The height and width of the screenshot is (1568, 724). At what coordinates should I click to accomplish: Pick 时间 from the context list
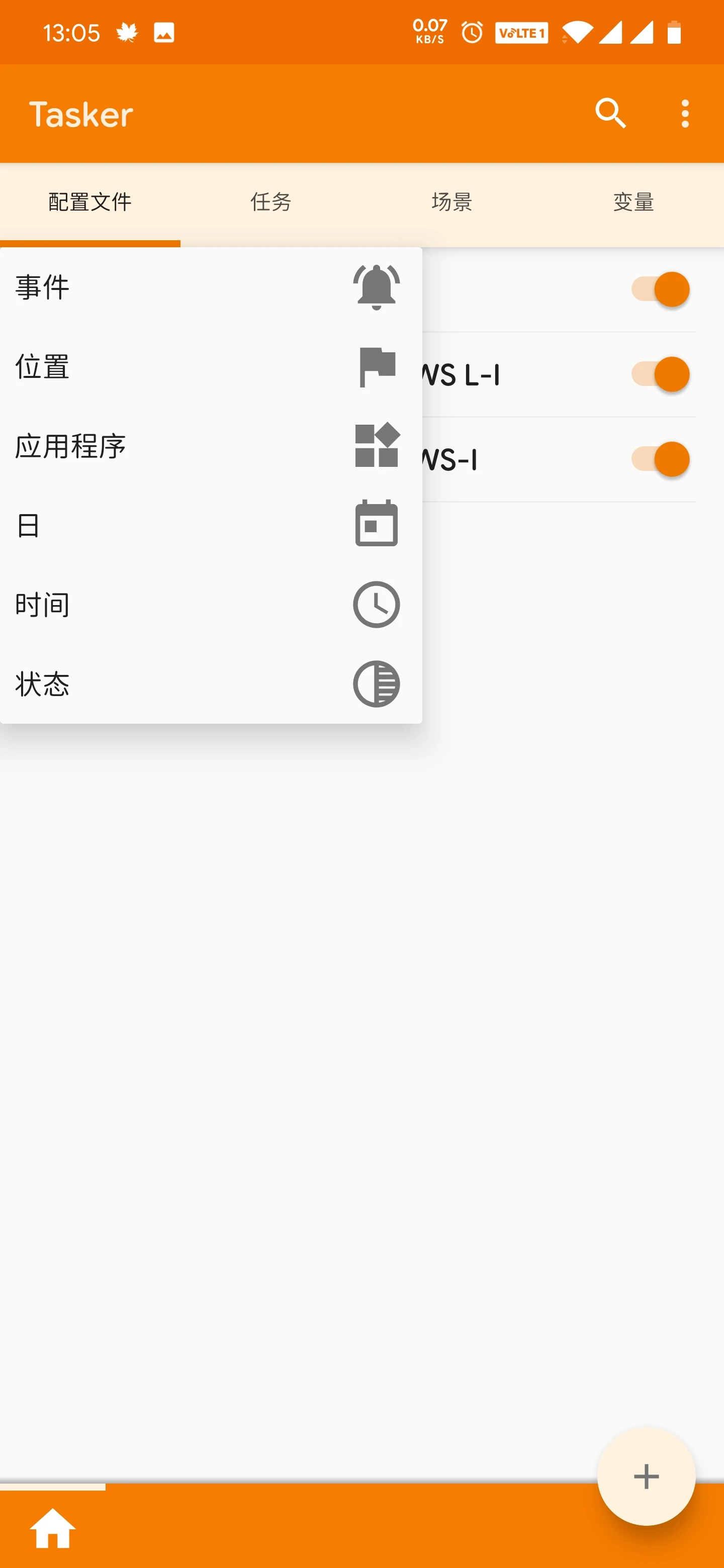(211, 605)
